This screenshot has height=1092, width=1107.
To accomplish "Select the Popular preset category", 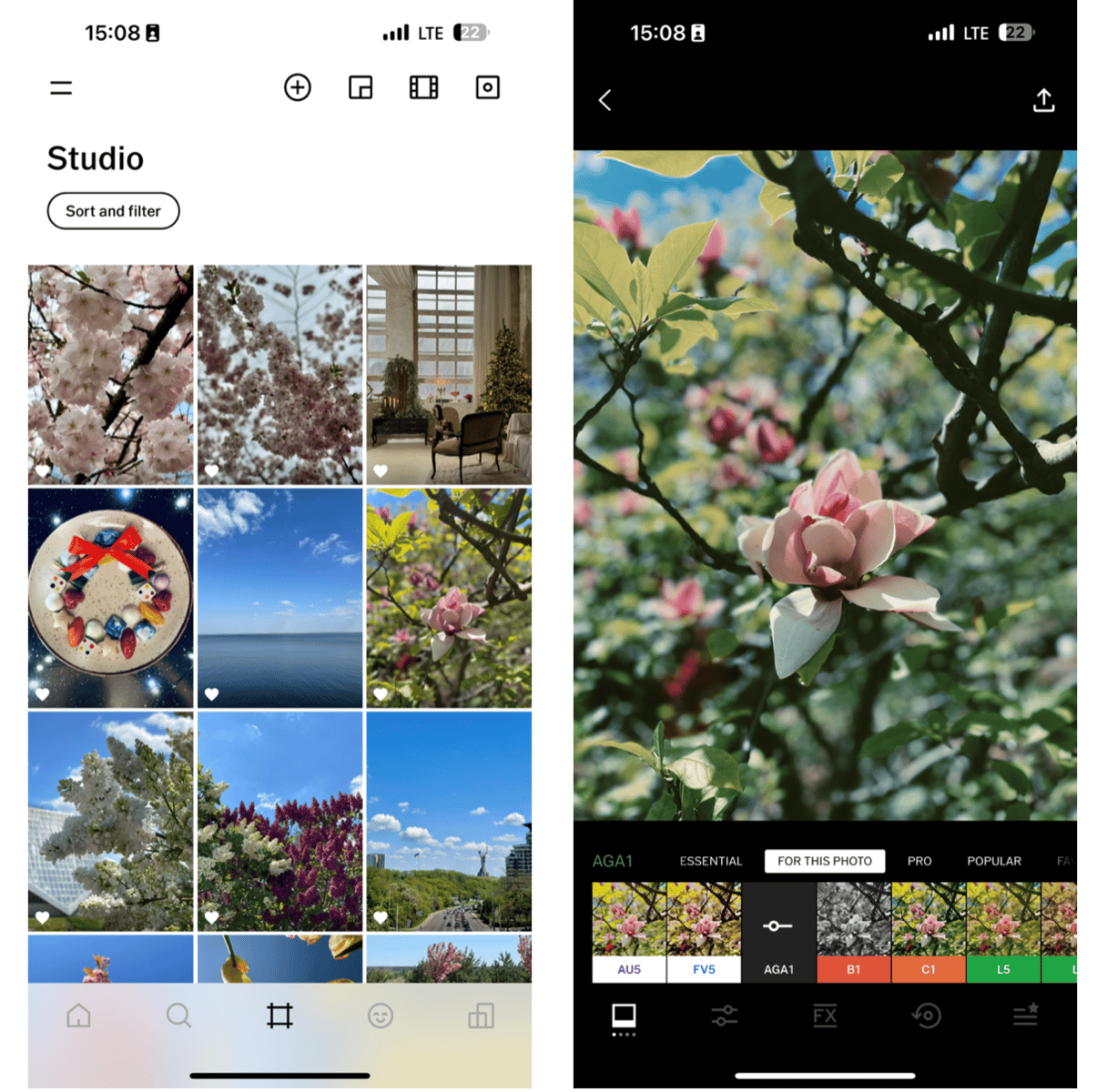I will tap(993, 861).
